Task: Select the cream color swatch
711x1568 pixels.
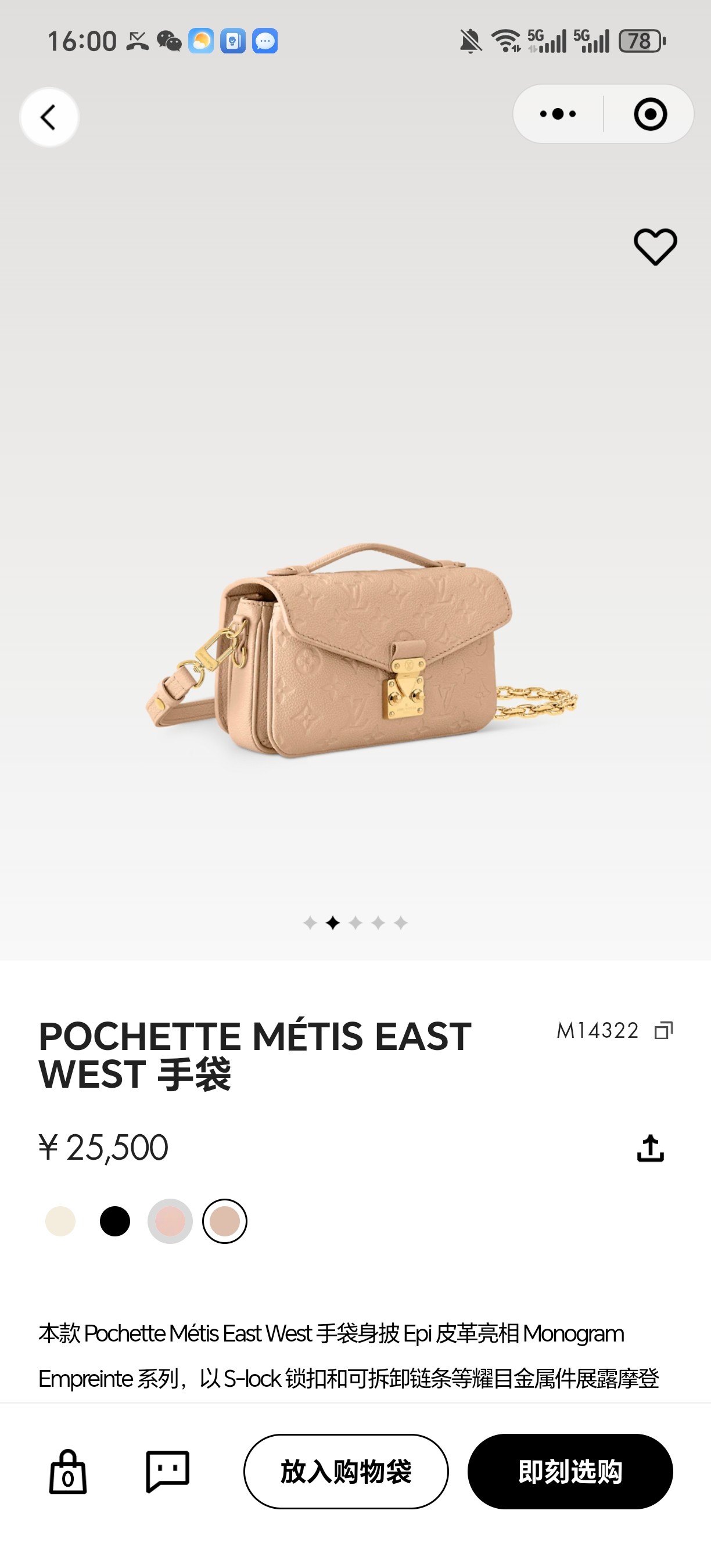Action: tap(60, 1221)
